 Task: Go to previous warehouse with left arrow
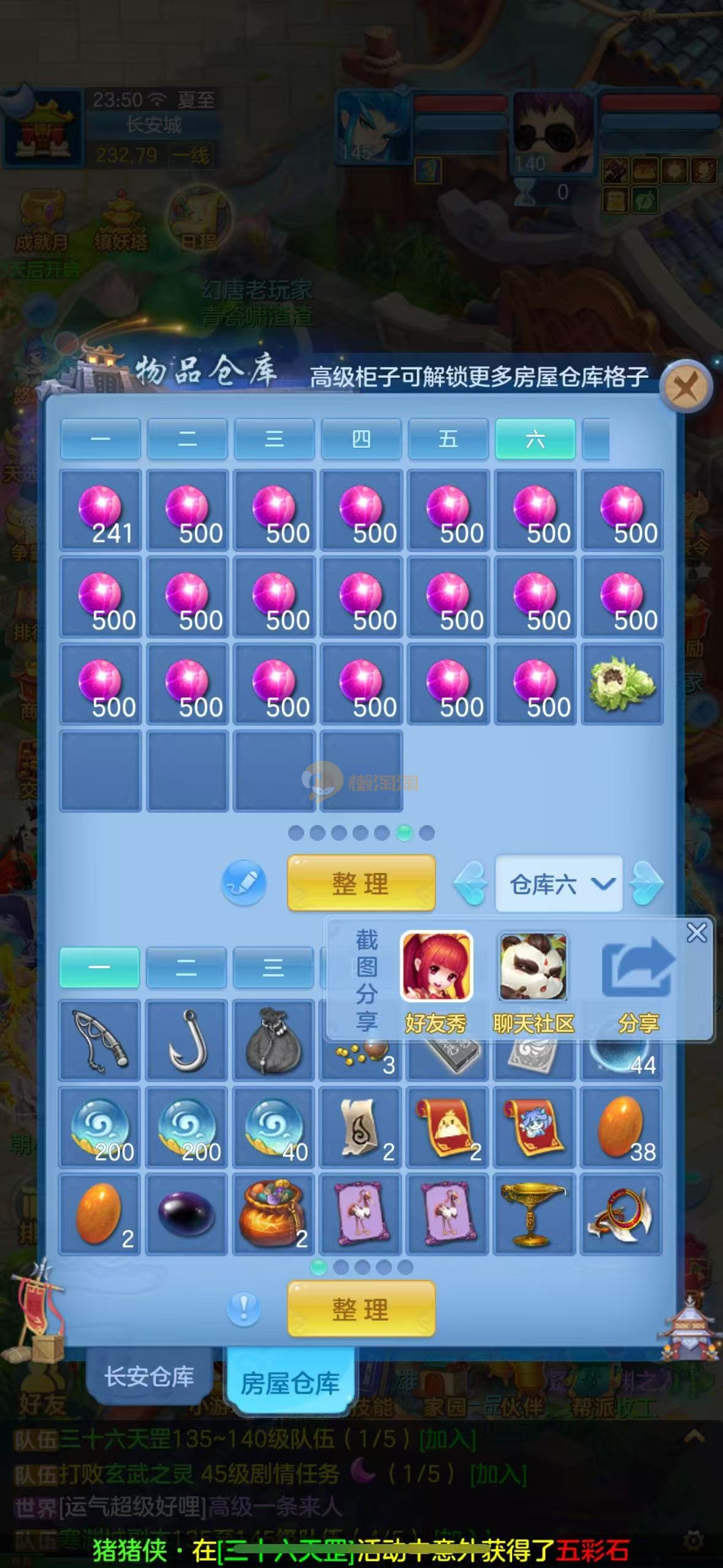(x=470, y=883)
